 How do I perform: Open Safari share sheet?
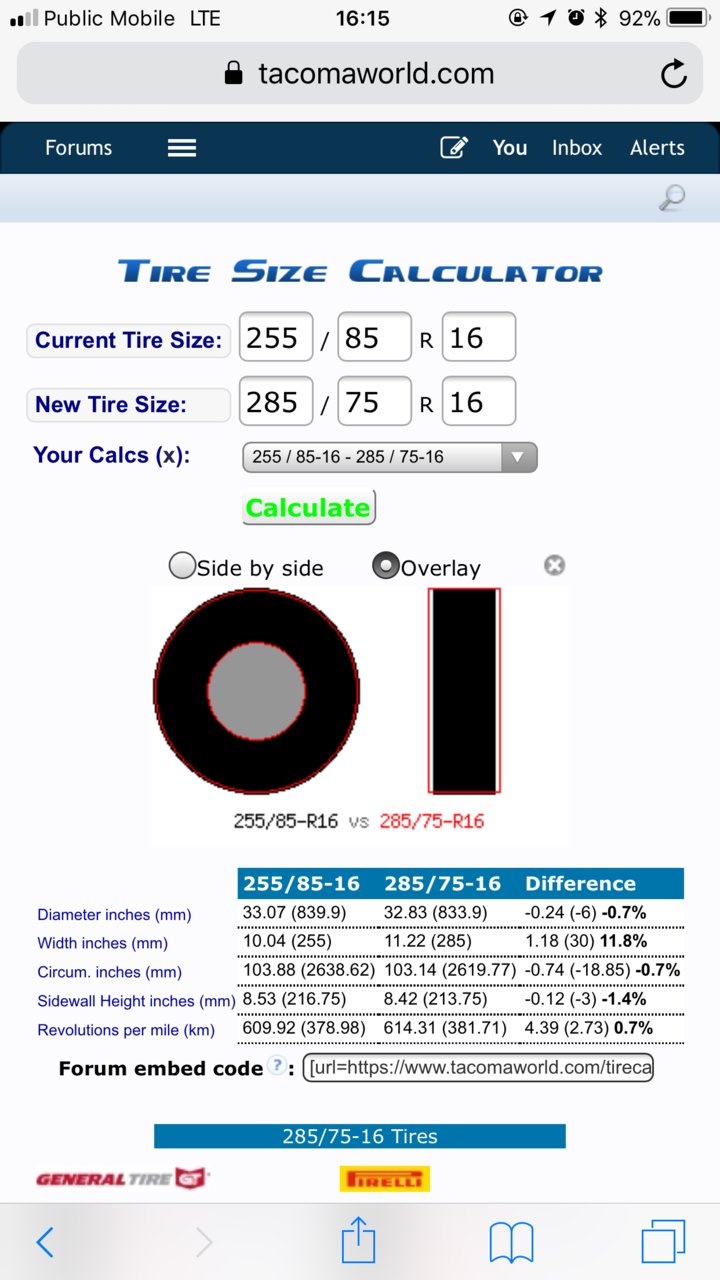click(358, 1242)
